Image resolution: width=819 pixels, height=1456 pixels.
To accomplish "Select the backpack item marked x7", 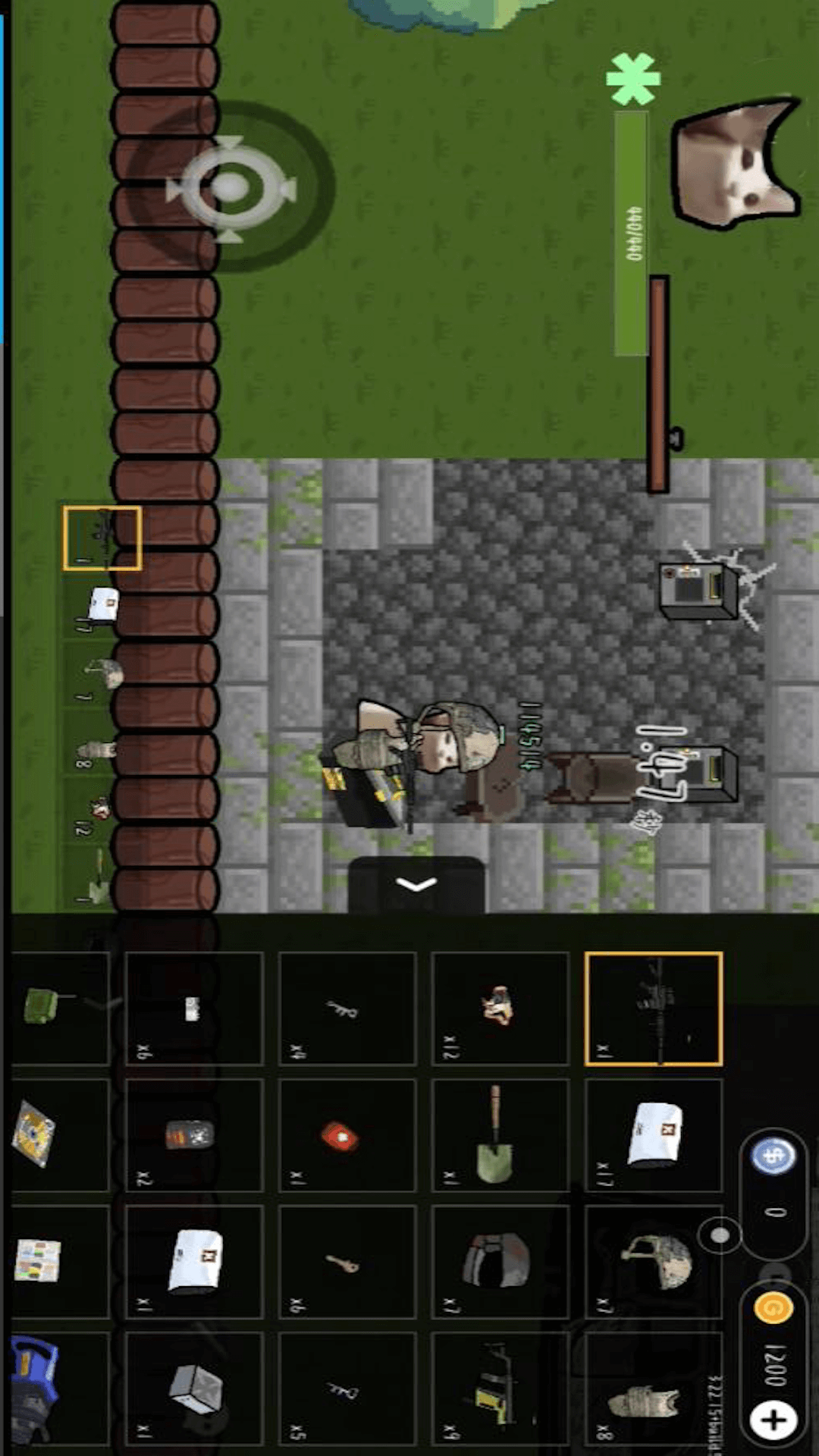I will [x=500, y=1262].
